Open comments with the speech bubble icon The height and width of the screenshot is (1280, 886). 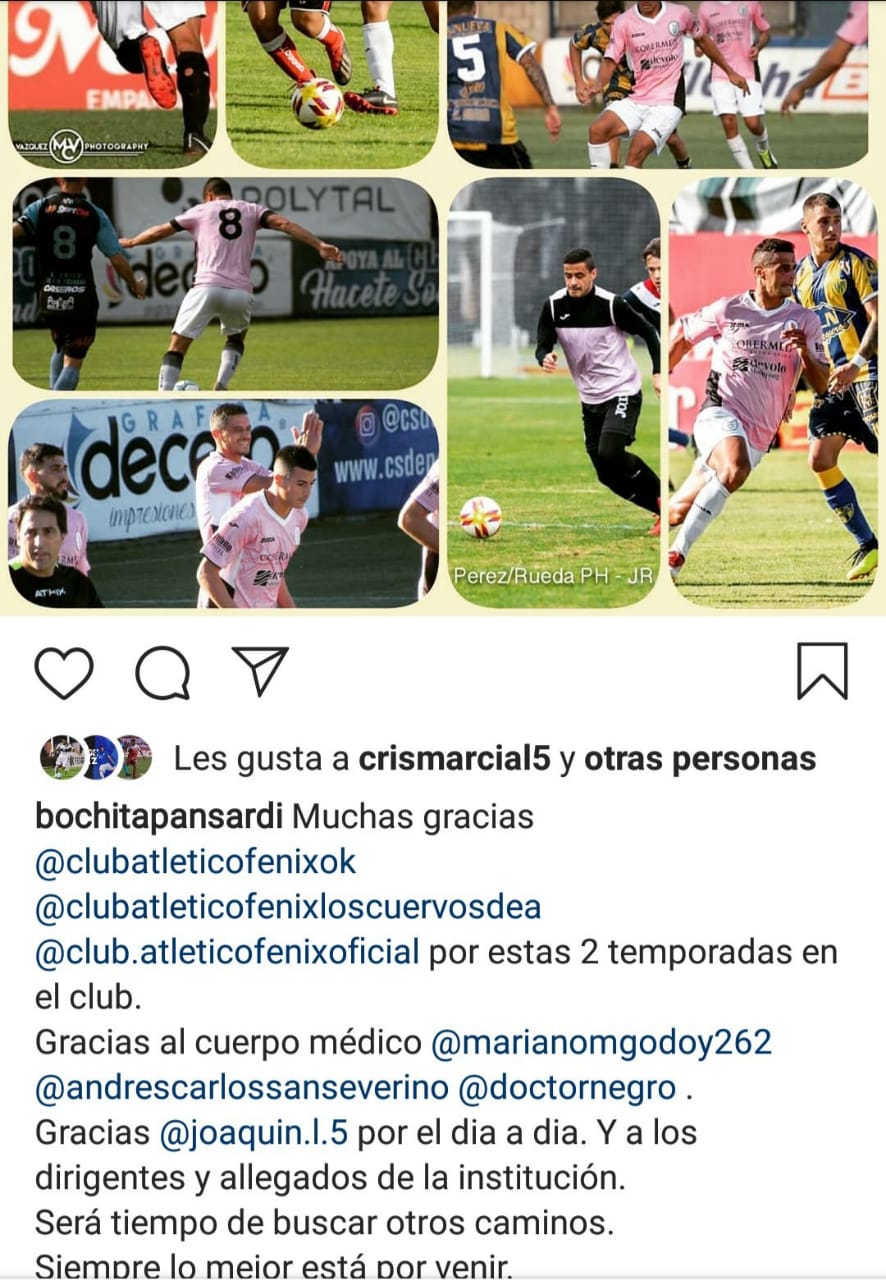[x=162, y=672]
